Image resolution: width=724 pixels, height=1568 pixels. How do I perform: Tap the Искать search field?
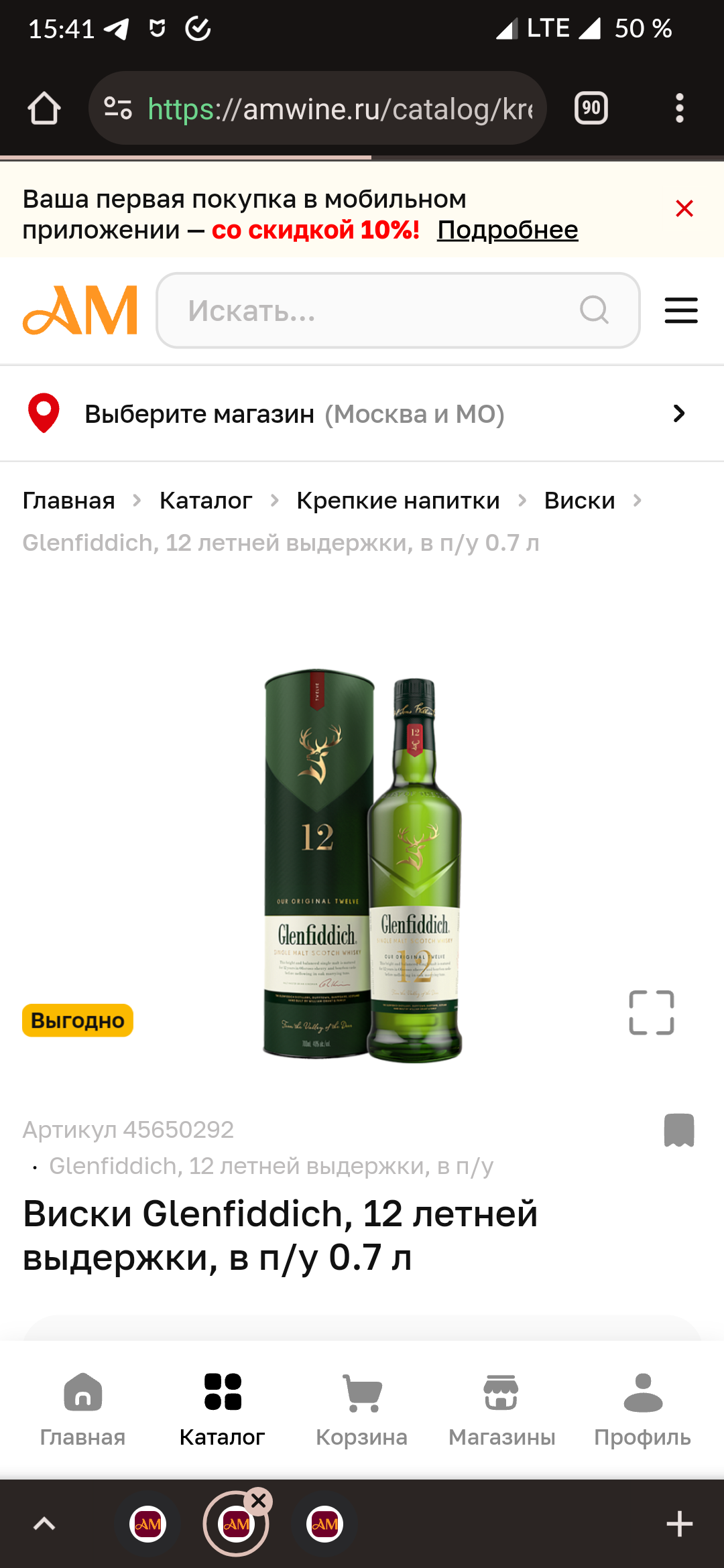tap(382, 311)
